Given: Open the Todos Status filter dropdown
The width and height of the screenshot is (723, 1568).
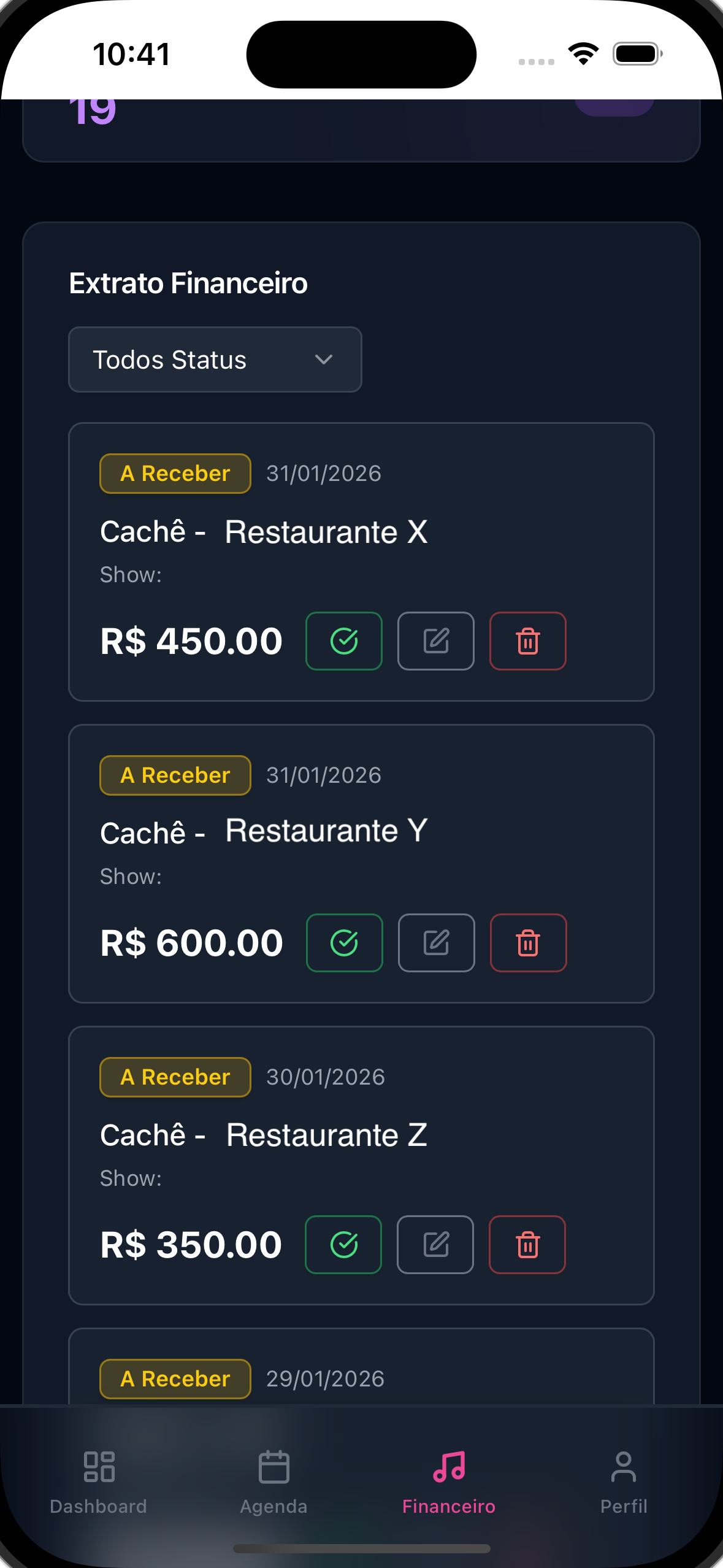Looking at the screenshot, I should (215, 359).
